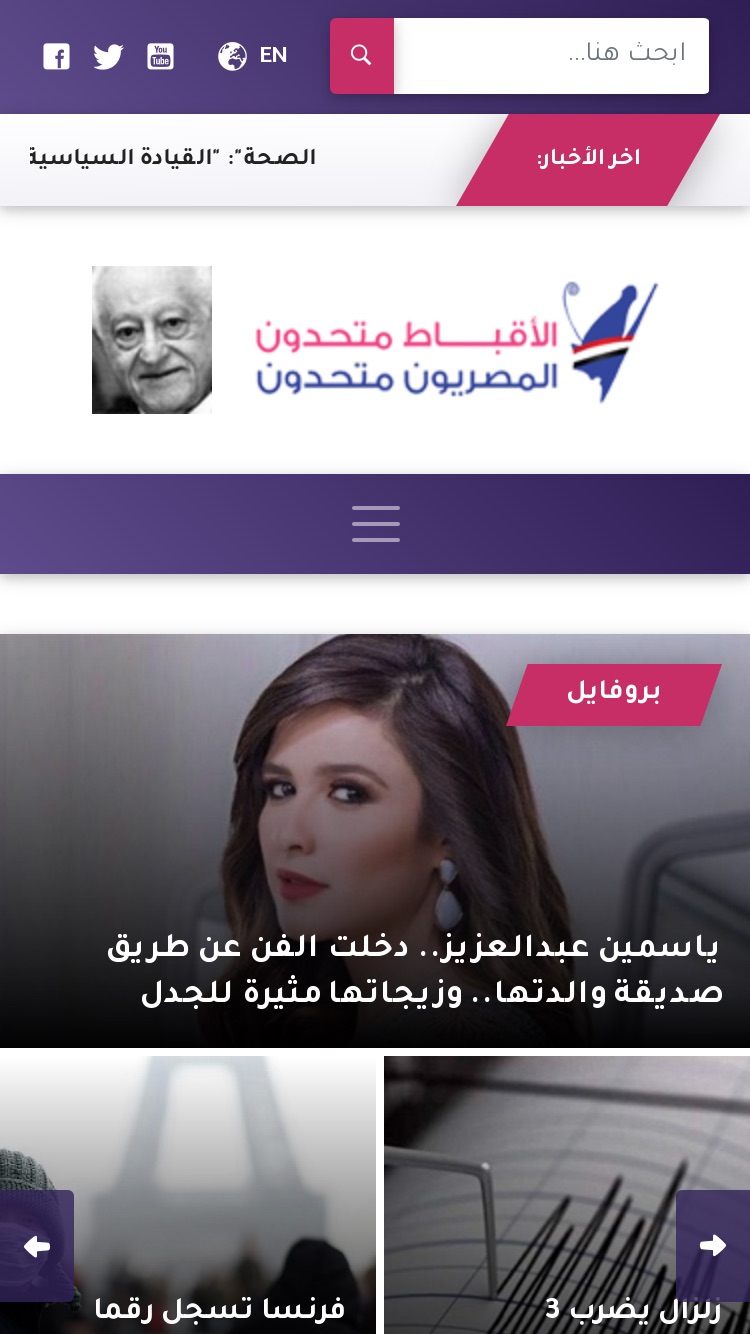
Task: Go to next slide with right arrow
Action: 713,1246
